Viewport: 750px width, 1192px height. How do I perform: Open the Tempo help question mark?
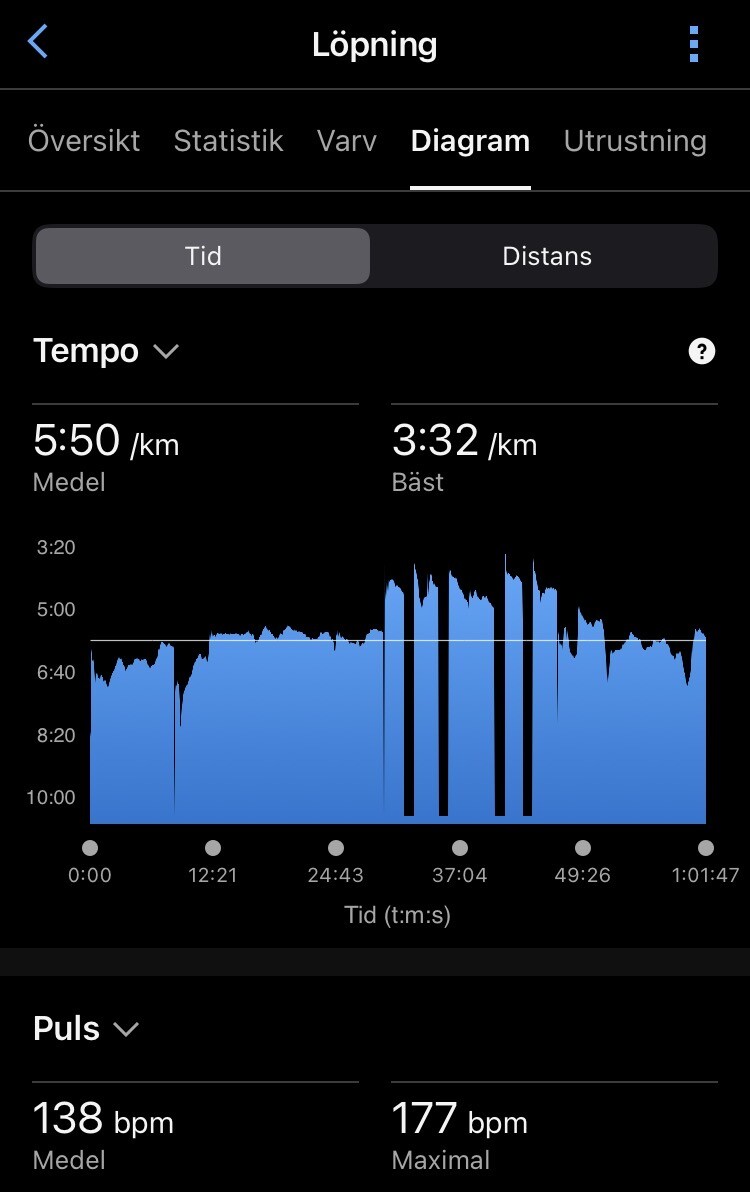point(701,351)
